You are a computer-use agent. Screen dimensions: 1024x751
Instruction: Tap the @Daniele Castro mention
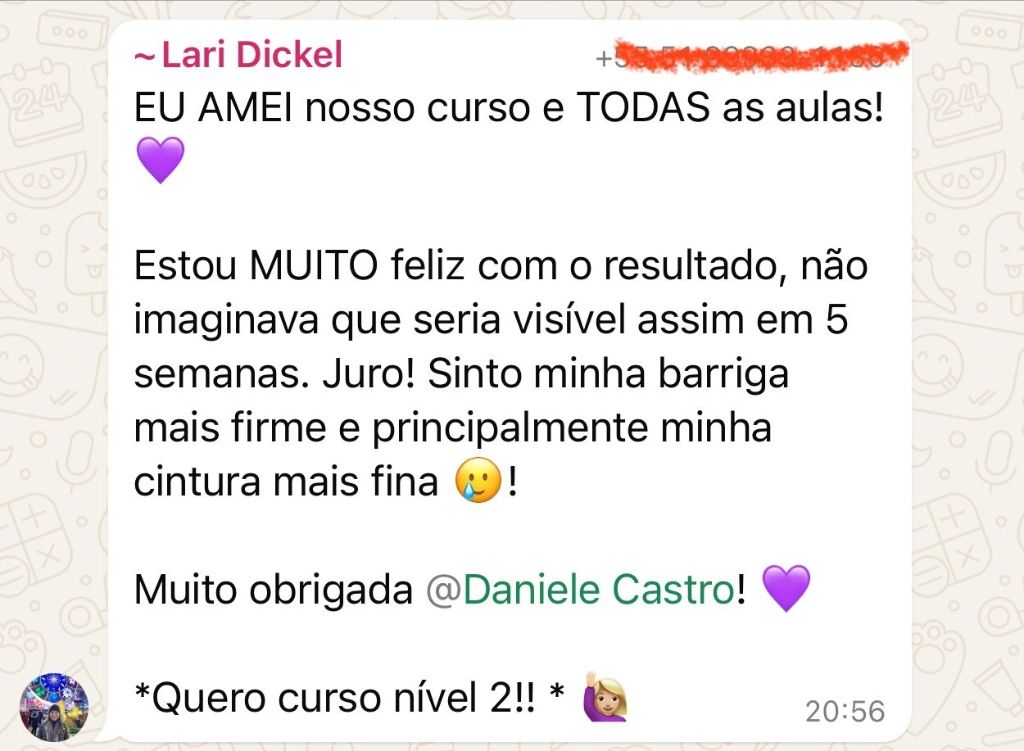[580, 590]
